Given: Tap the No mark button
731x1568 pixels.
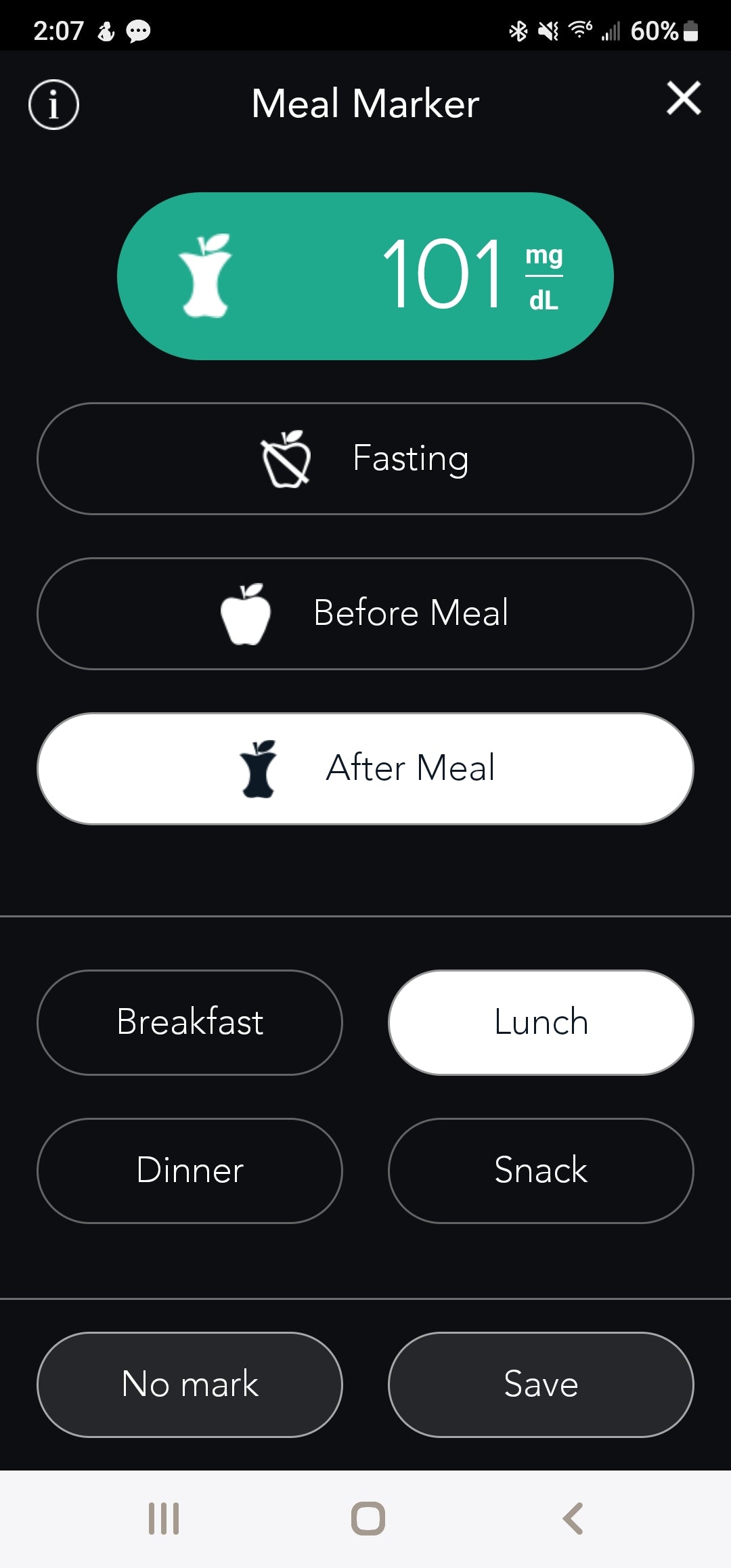Looking at the screenshot, I should pos(190,1385).
